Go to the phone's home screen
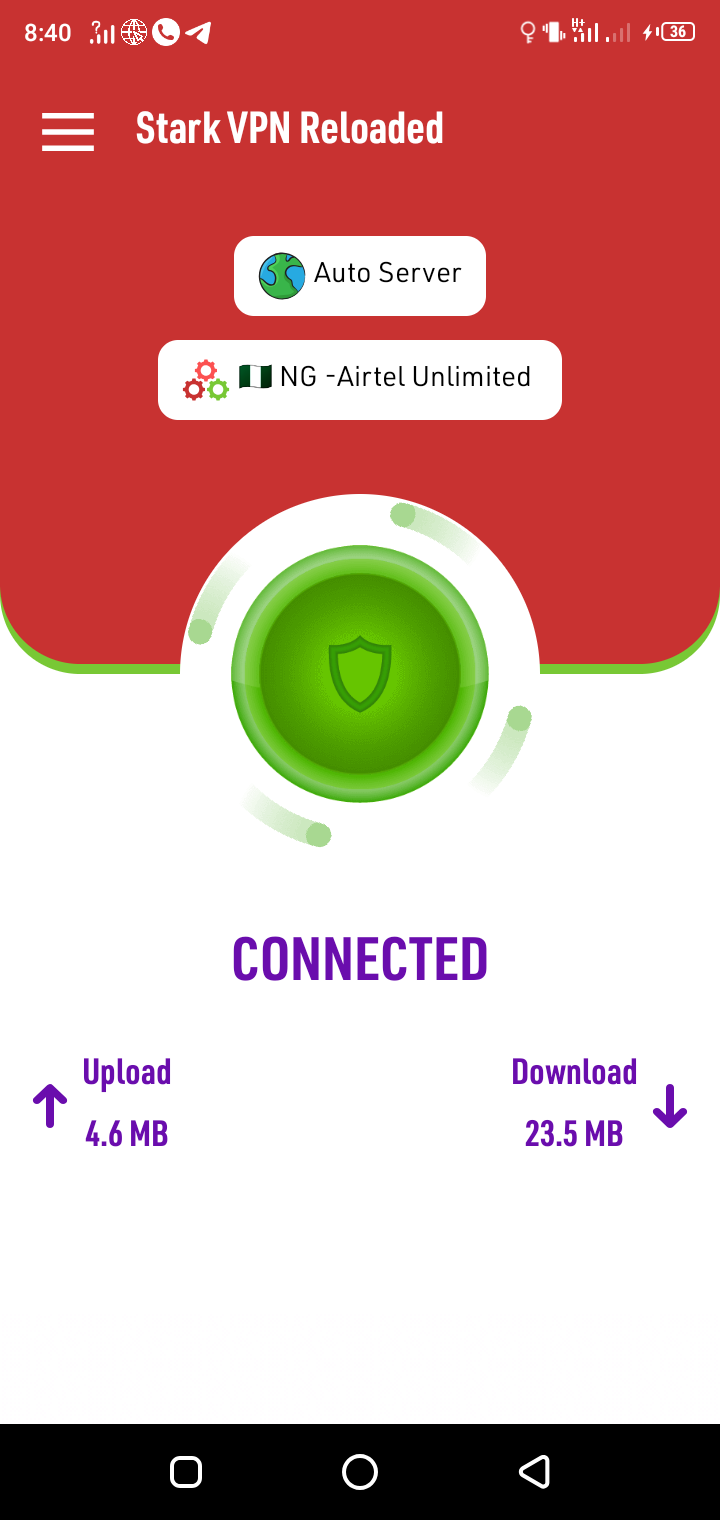Image resolution: width=720 pixels, height=1520 pixels. tap(360, 1471)
